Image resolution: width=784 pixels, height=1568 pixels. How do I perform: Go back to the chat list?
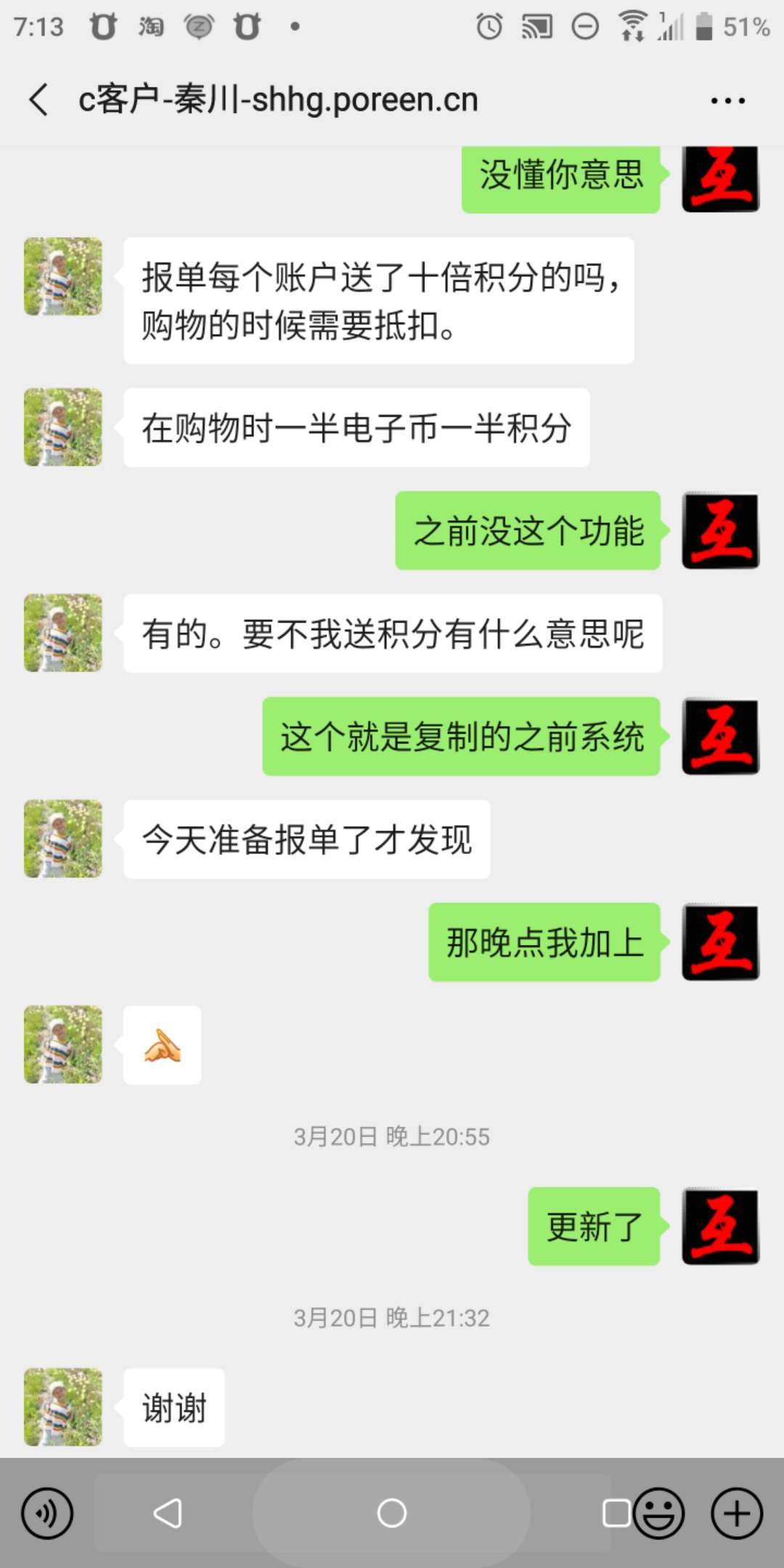pos(39,99)
